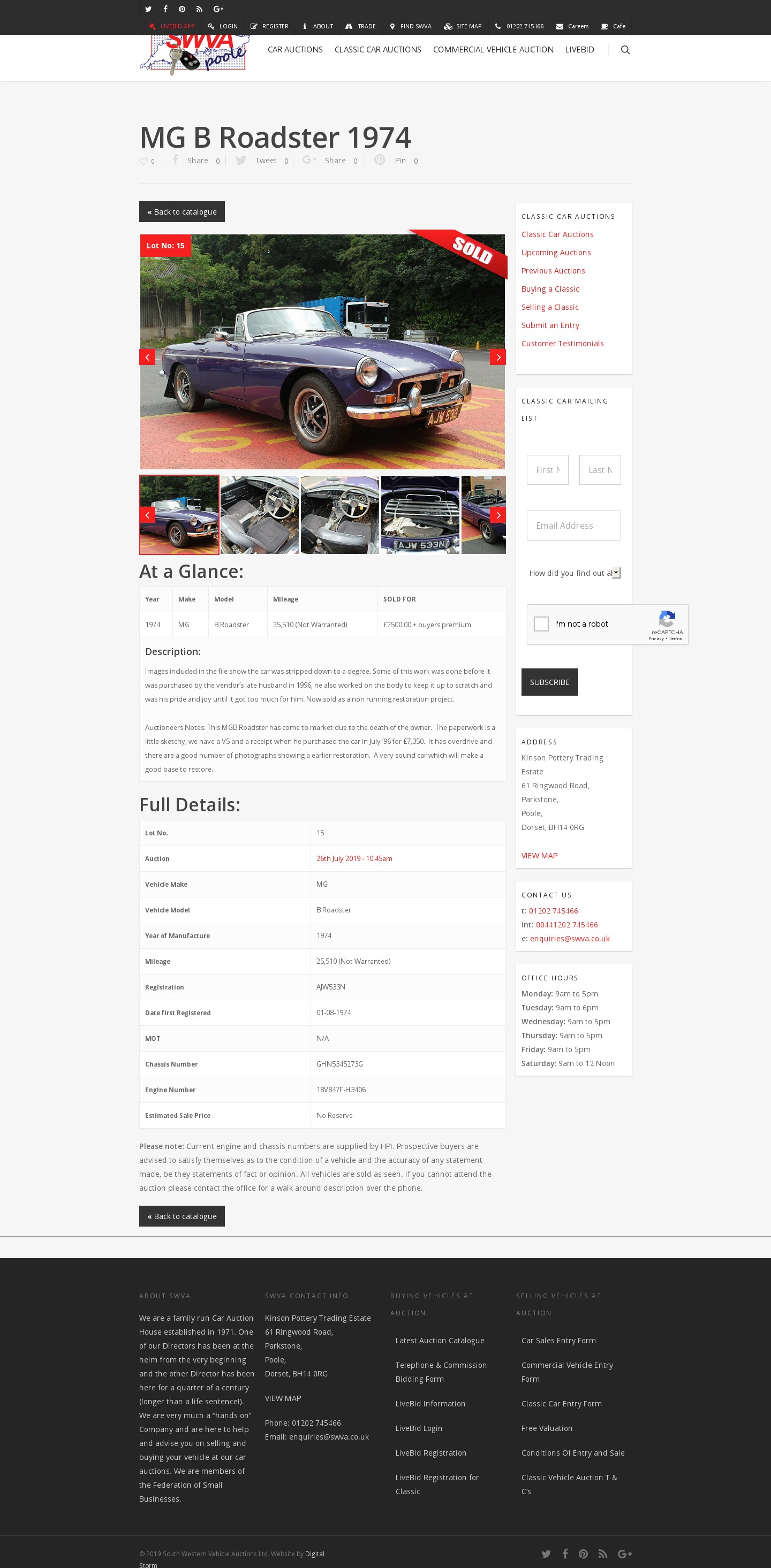This screenshot has height=1568, width=771.
Task: Focus the Email Address field
Action: click(573, 526)
